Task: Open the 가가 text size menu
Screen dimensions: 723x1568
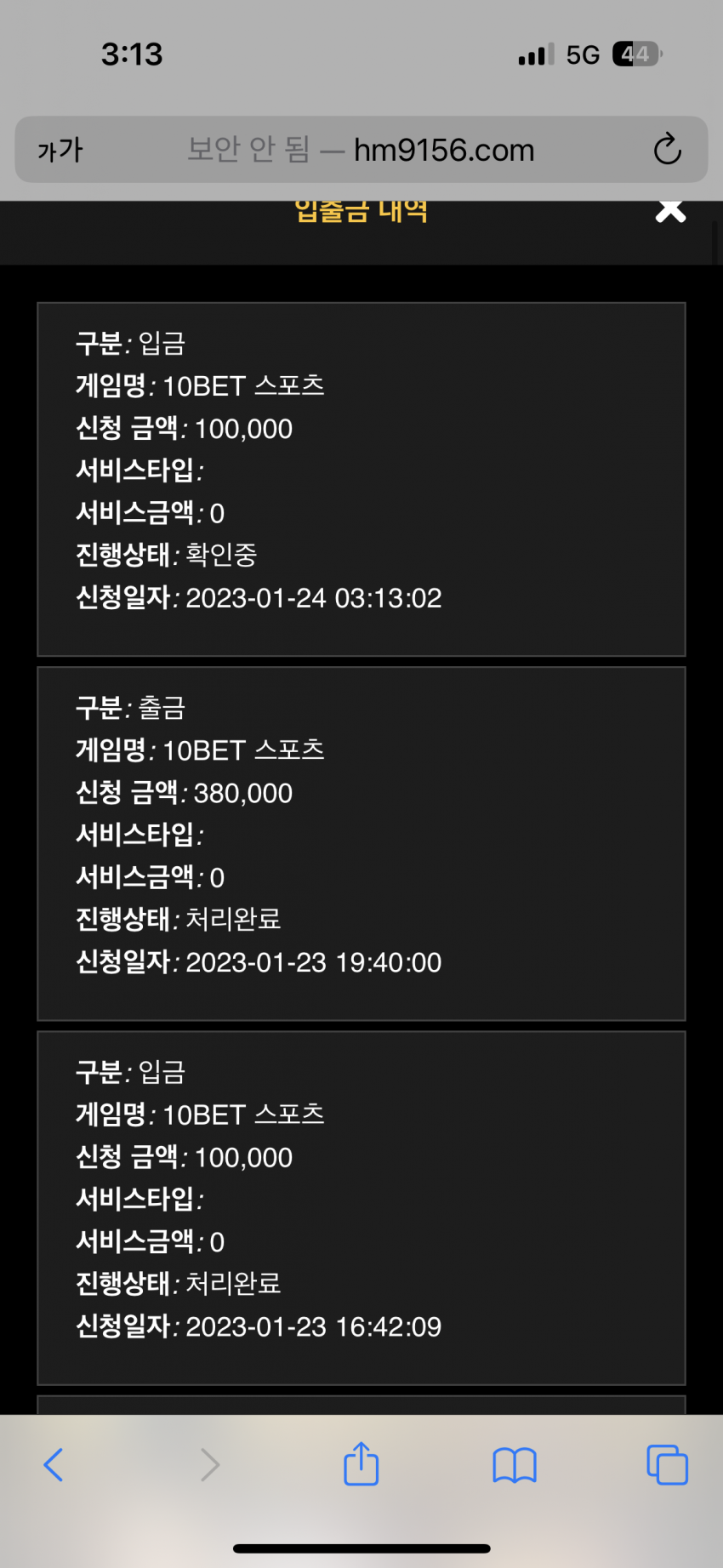Action: point(60,151)
